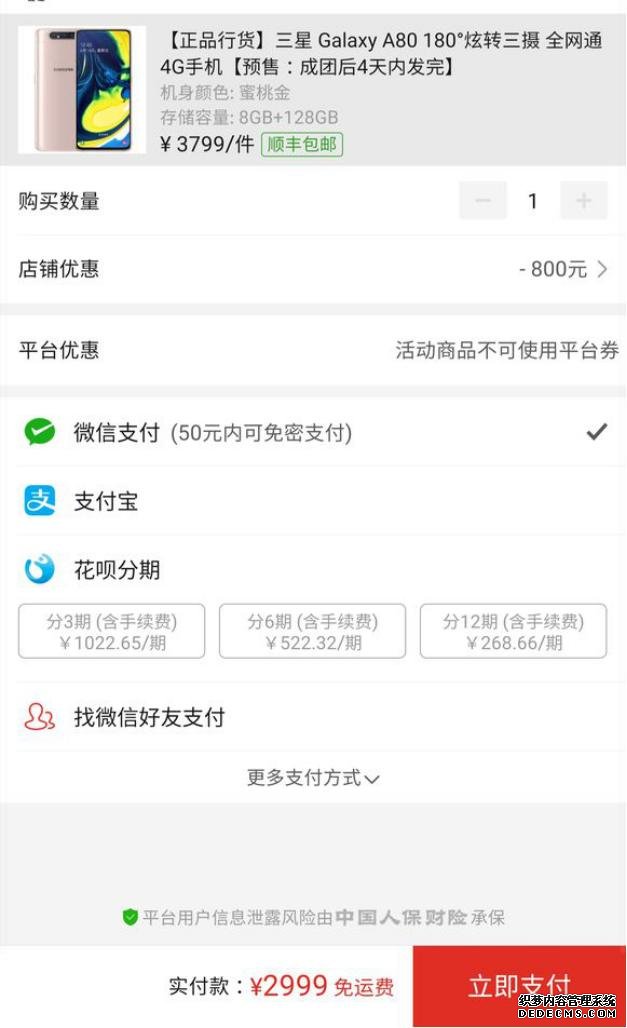Choose 支付宝 payment option
Screen dimensions: 627x1028
pos(314,501)
